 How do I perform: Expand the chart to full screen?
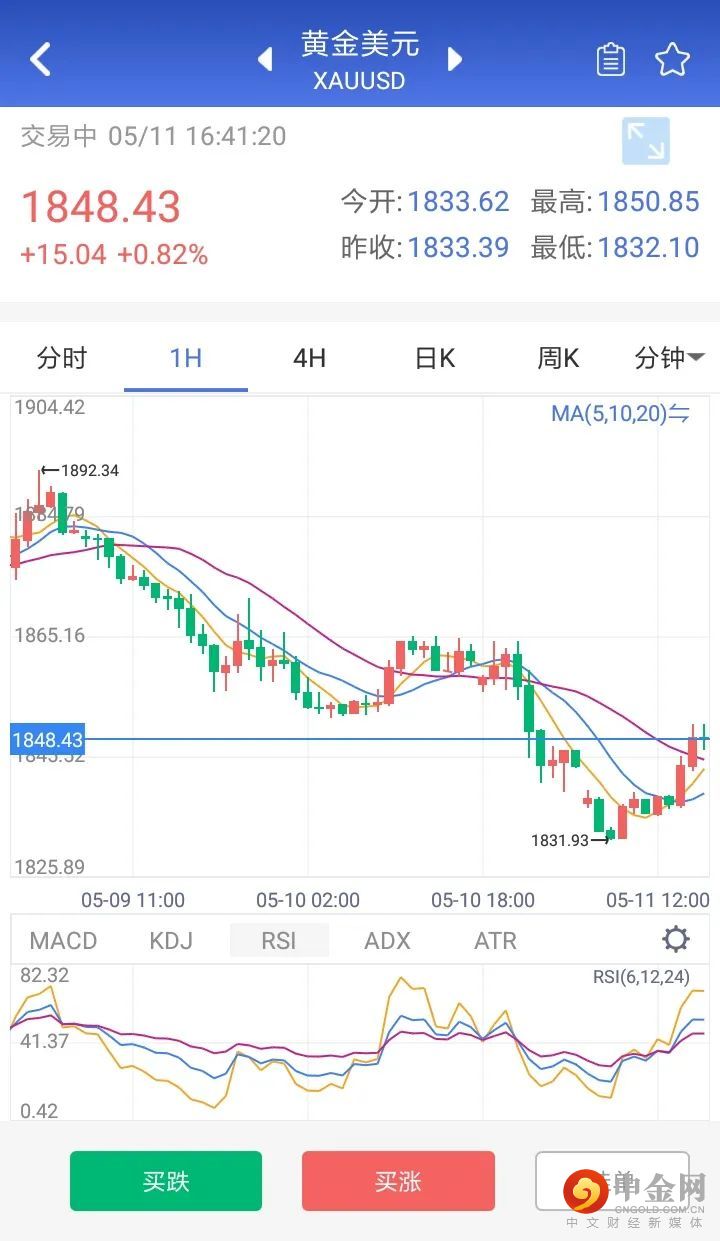click(646, 141)
